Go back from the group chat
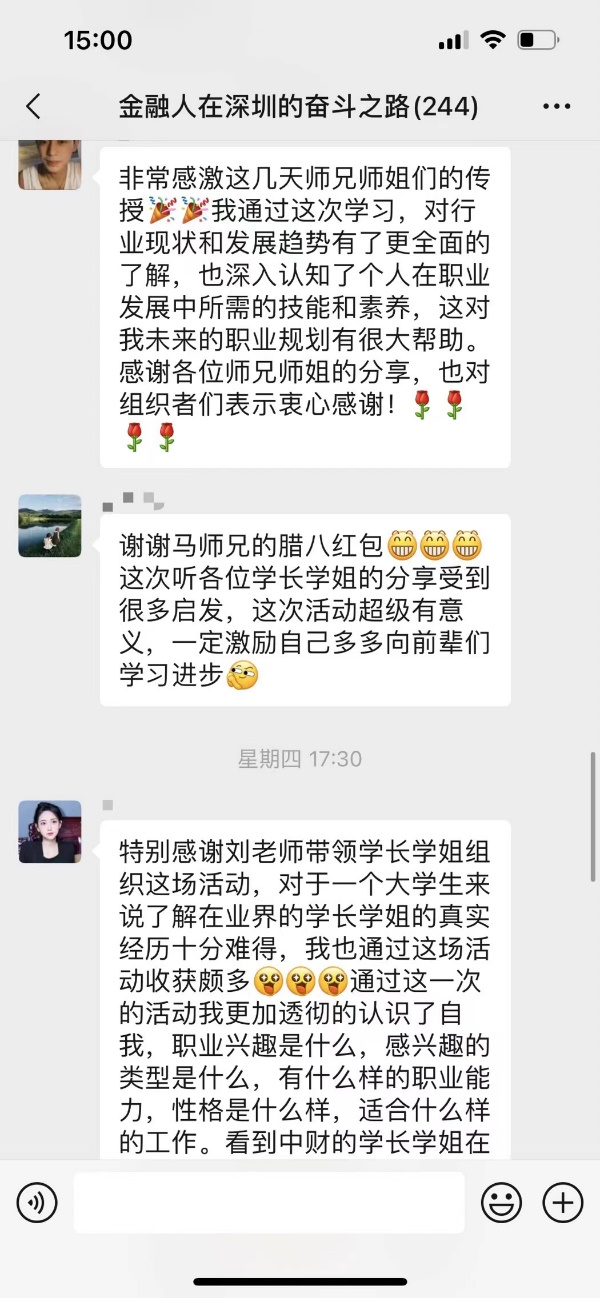 [x=34, y=106]
